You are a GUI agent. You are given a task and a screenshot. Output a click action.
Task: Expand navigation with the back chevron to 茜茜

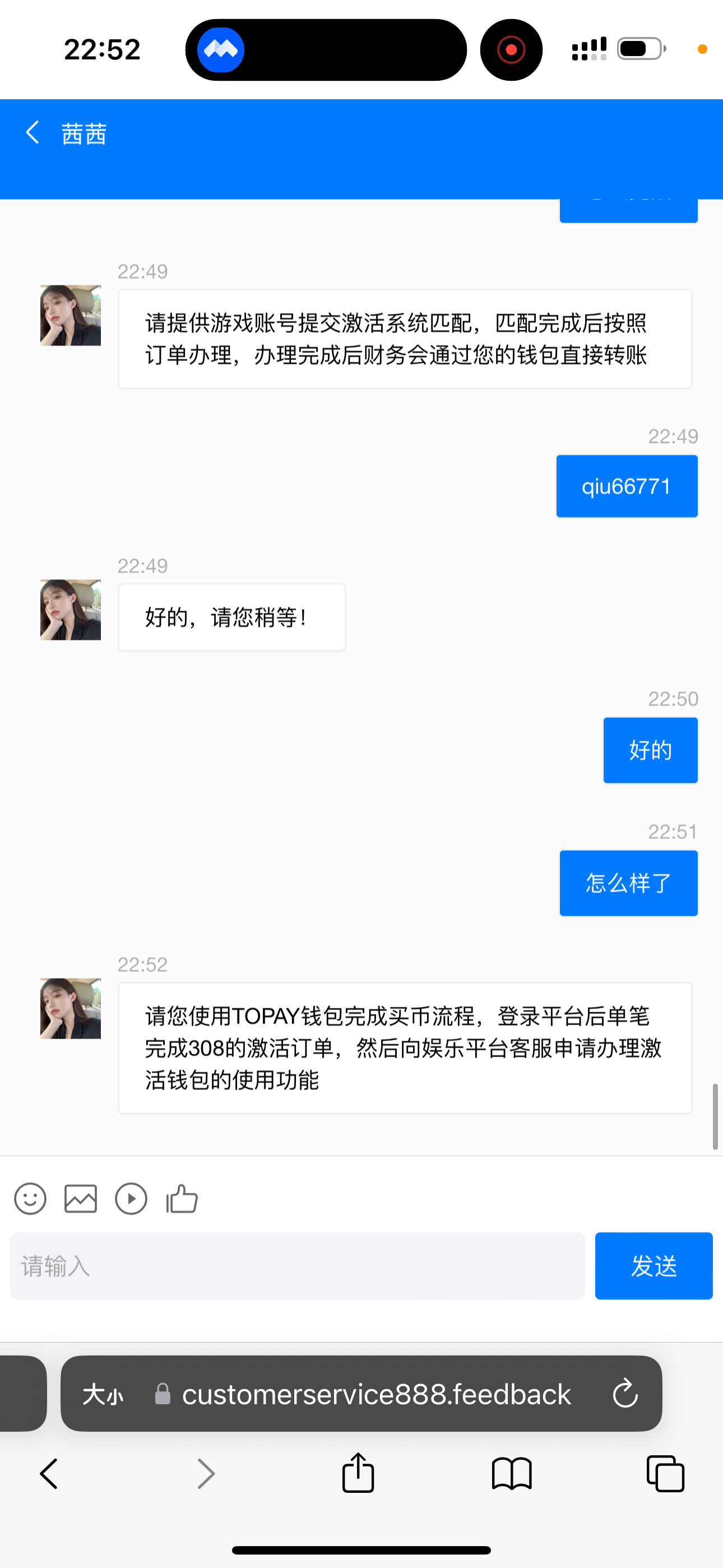coord(33,133)
